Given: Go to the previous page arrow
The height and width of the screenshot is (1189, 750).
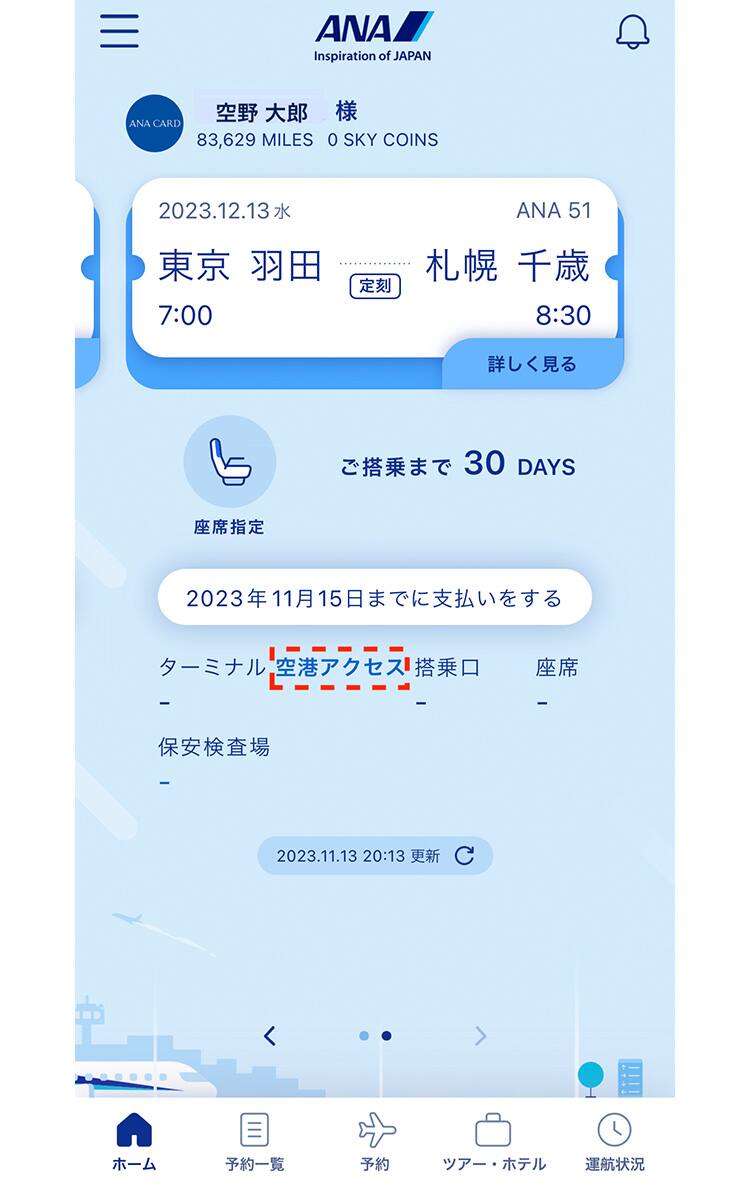Looking at the screenshot, I should pos(269,1036).
